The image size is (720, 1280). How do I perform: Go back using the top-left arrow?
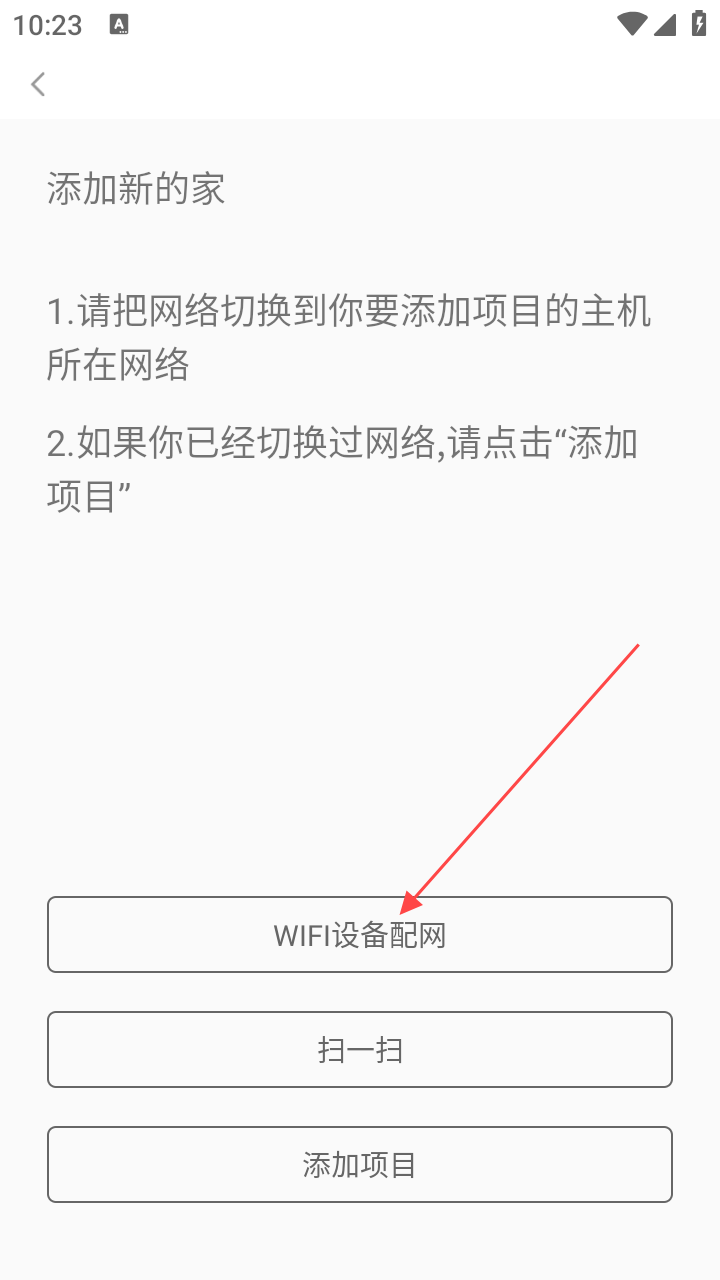pos(38,84)
